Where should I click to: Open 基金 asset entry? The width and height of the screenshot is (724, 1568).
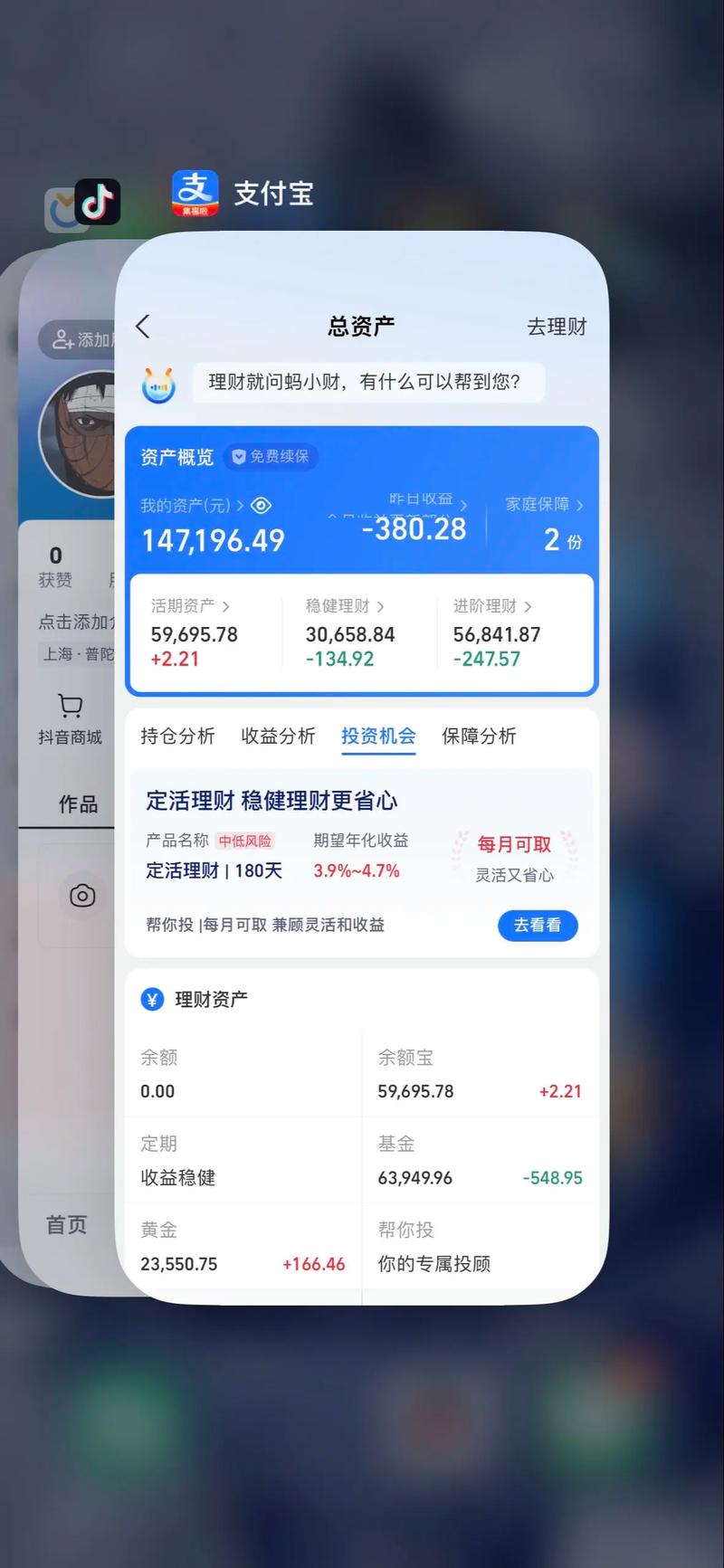[479, 1161]
